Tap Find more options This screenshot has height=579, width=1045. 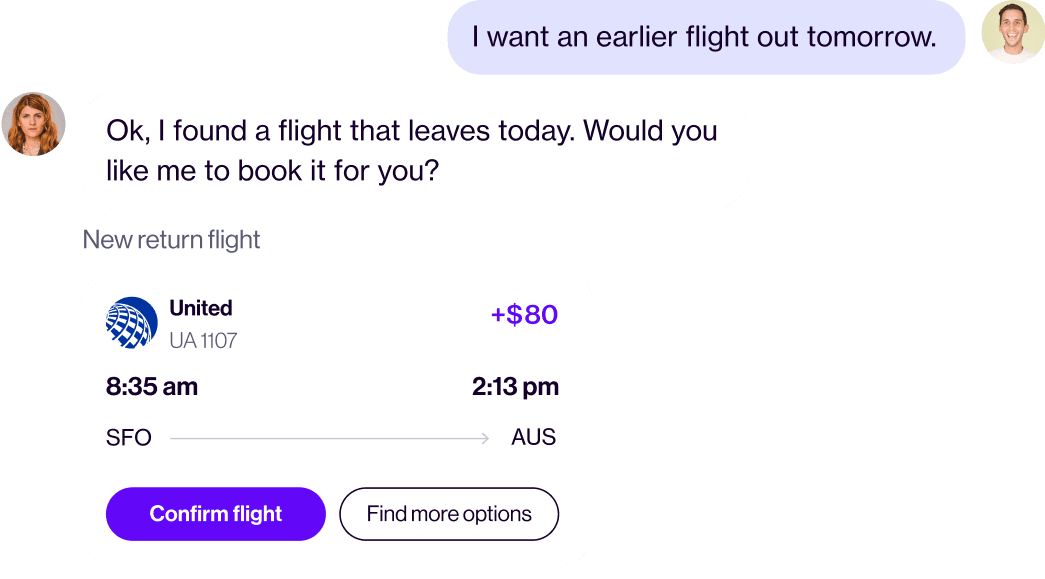pos(449,514)
